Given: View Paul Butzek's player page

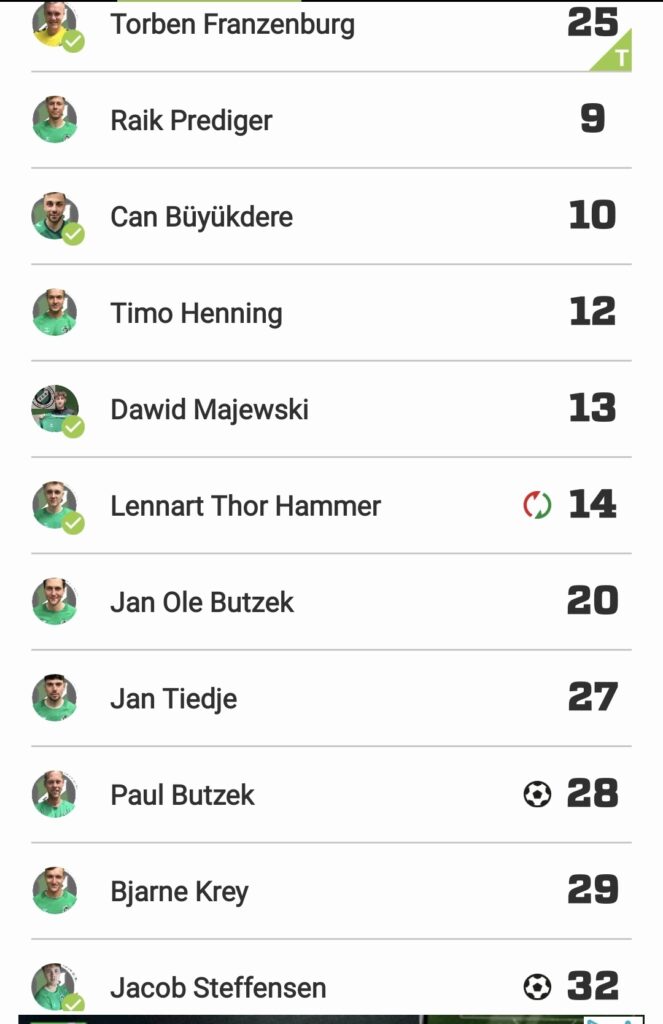Looking at the screenshot, I should point(182,795).
